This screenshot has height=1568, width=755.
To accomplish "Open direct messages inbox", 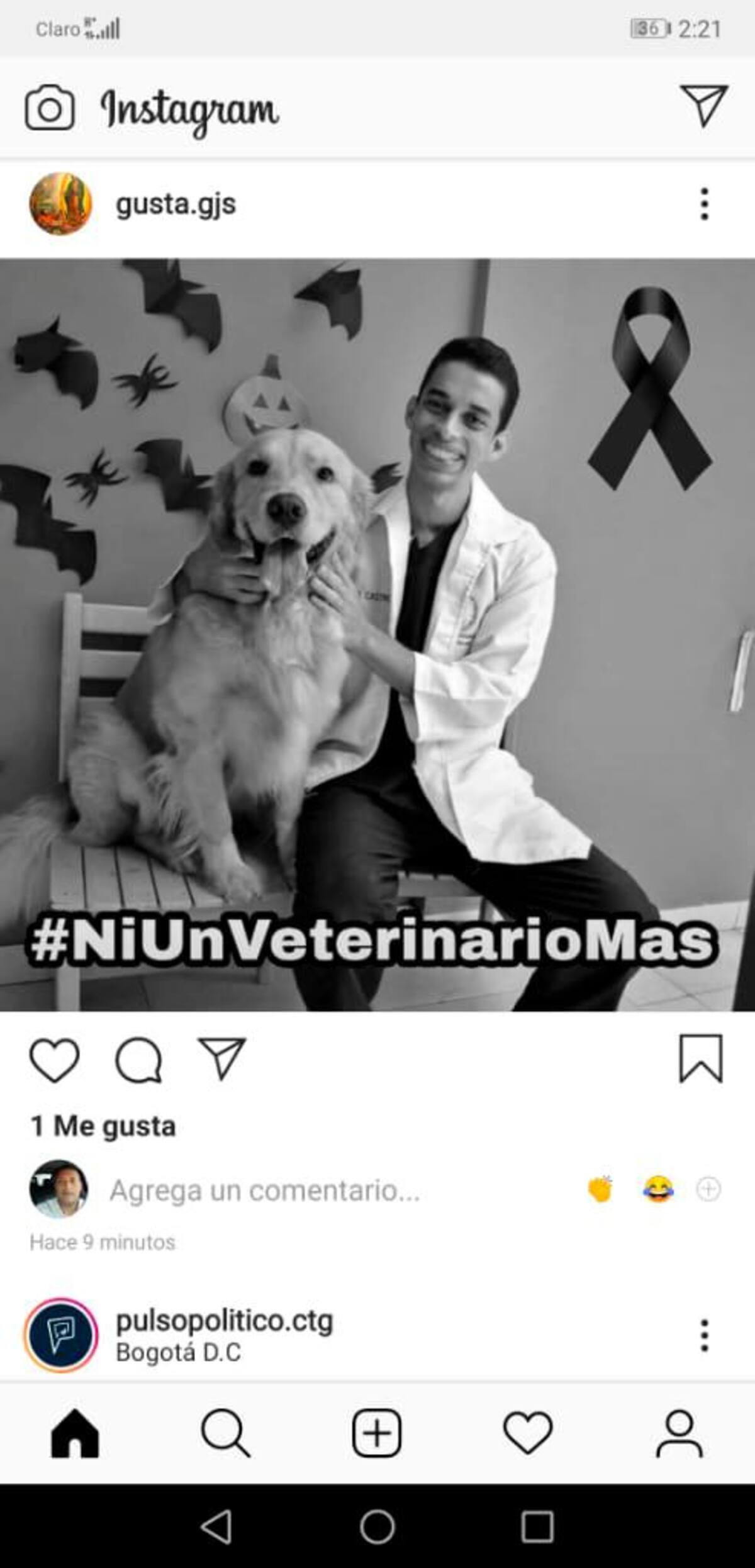I will pos(703,106).
